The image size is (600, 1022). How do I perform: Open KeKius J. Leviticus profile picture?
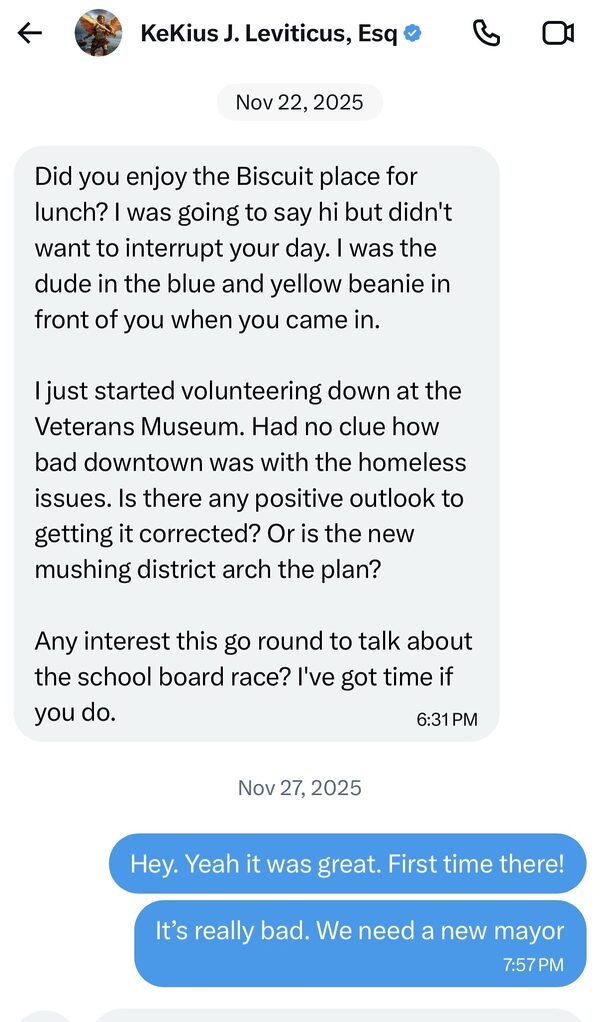99,33
